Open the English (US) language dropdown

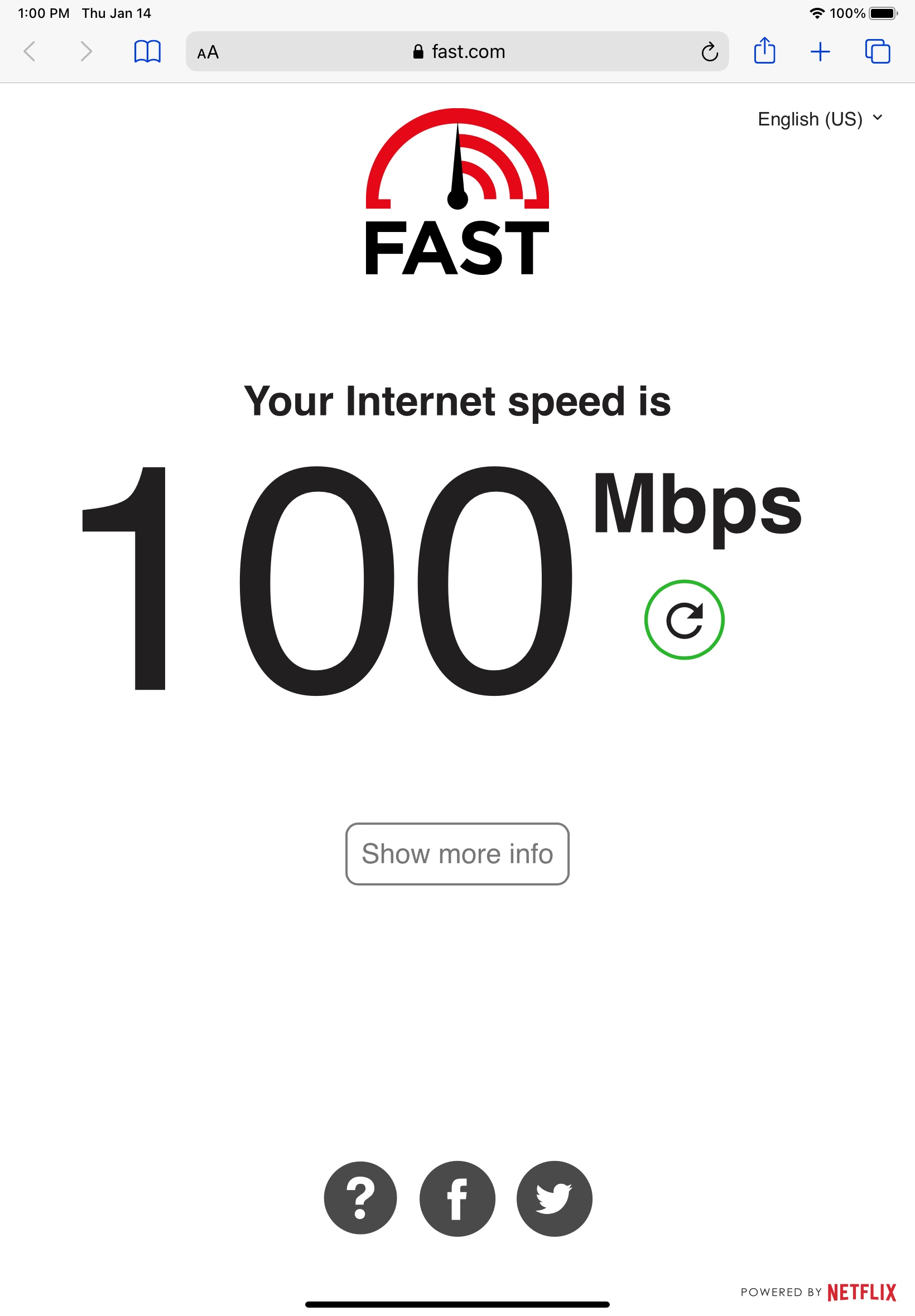tap(820, 119)
